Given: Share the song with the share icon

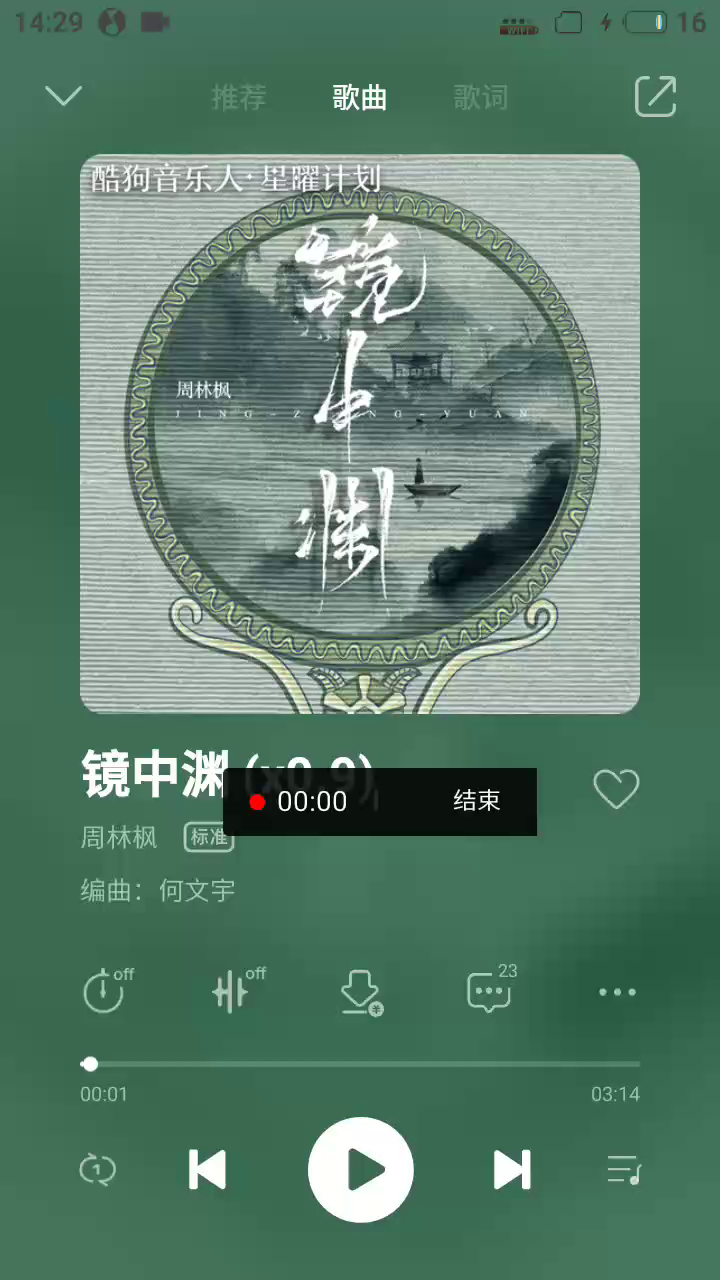Looking at the screenshot, I should pos(656,96).
